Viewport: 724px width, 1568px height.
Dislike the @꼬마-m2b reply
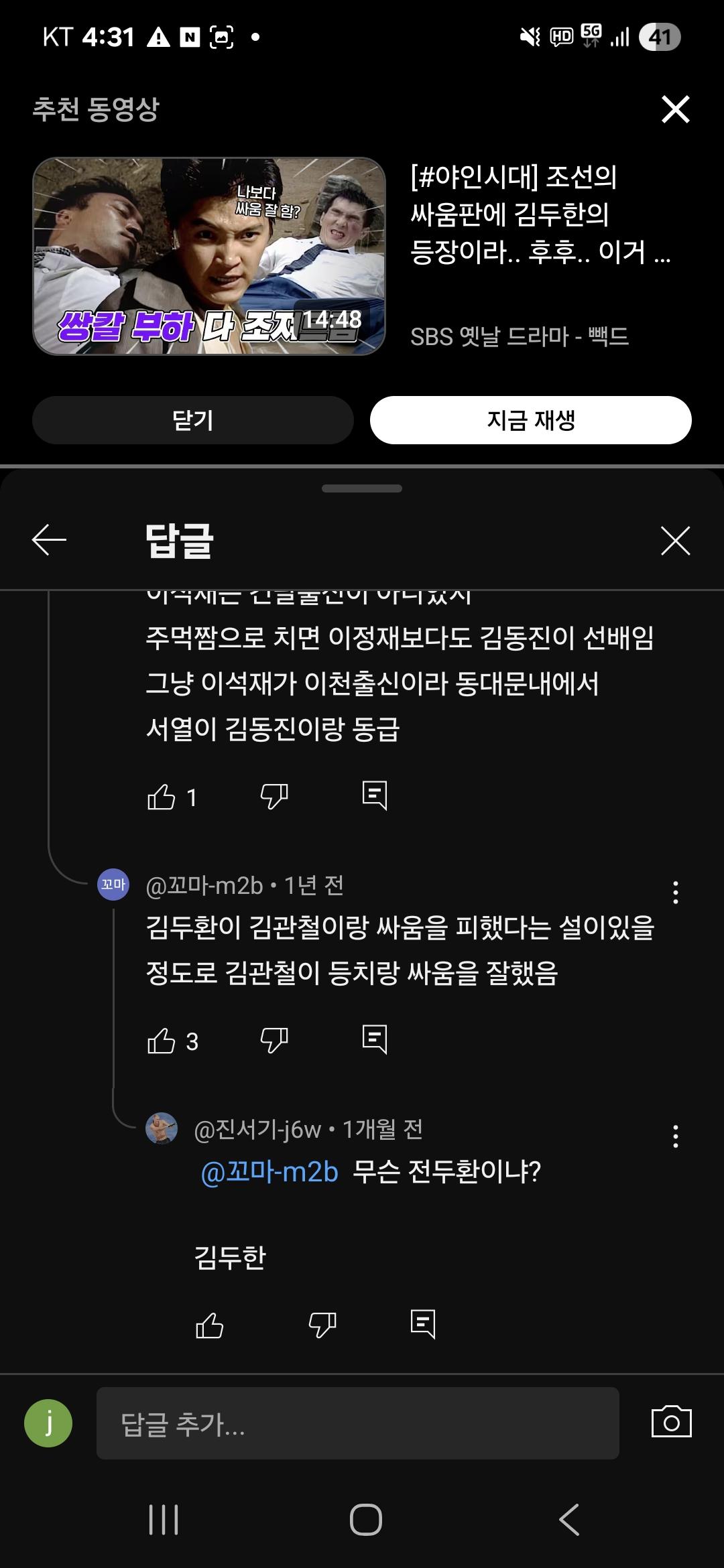pos(272,1038)
